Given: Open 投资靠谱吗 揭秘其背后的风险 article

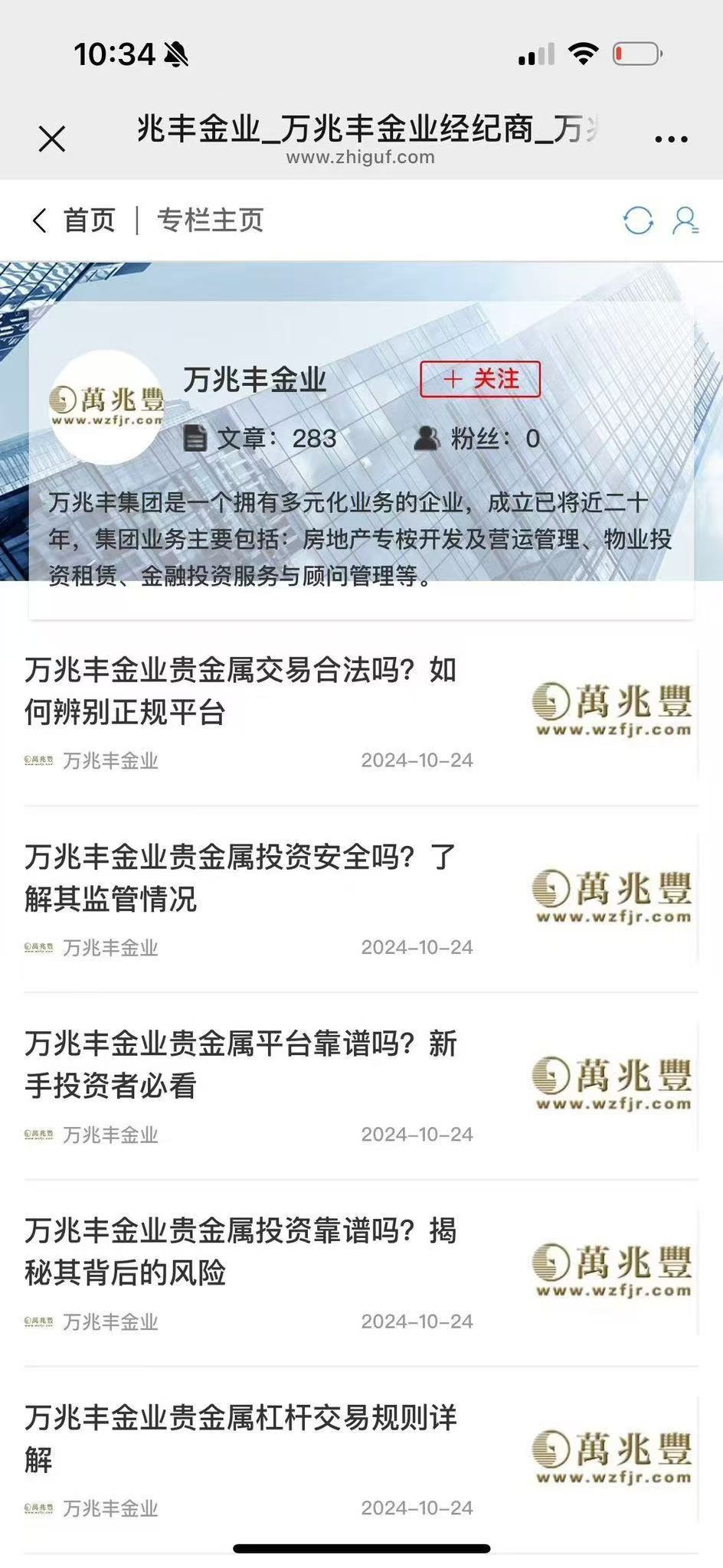Looking at the screenshot, I should (240, 1251).
